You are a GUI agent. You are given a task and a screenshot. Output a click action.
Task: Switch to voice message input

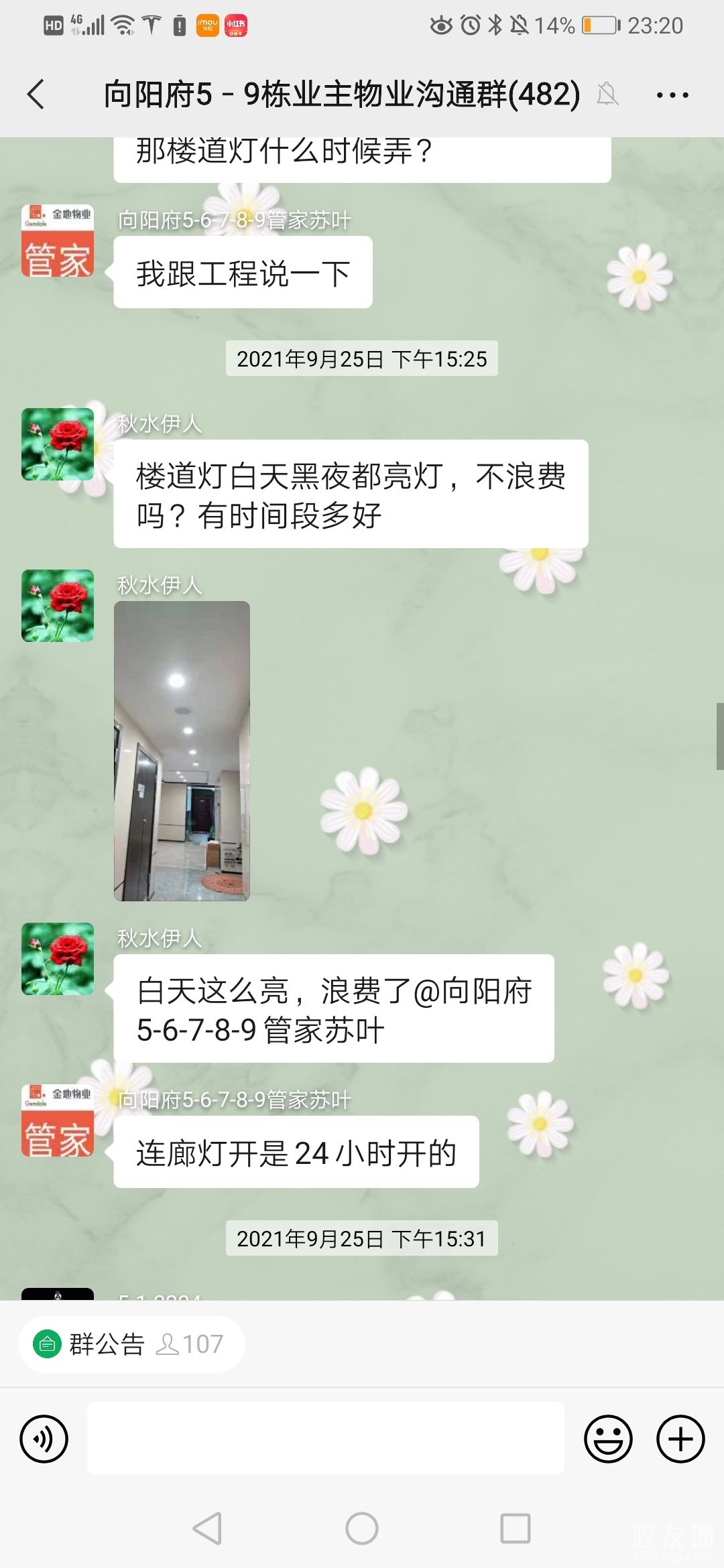click(x=44, y=1439)
